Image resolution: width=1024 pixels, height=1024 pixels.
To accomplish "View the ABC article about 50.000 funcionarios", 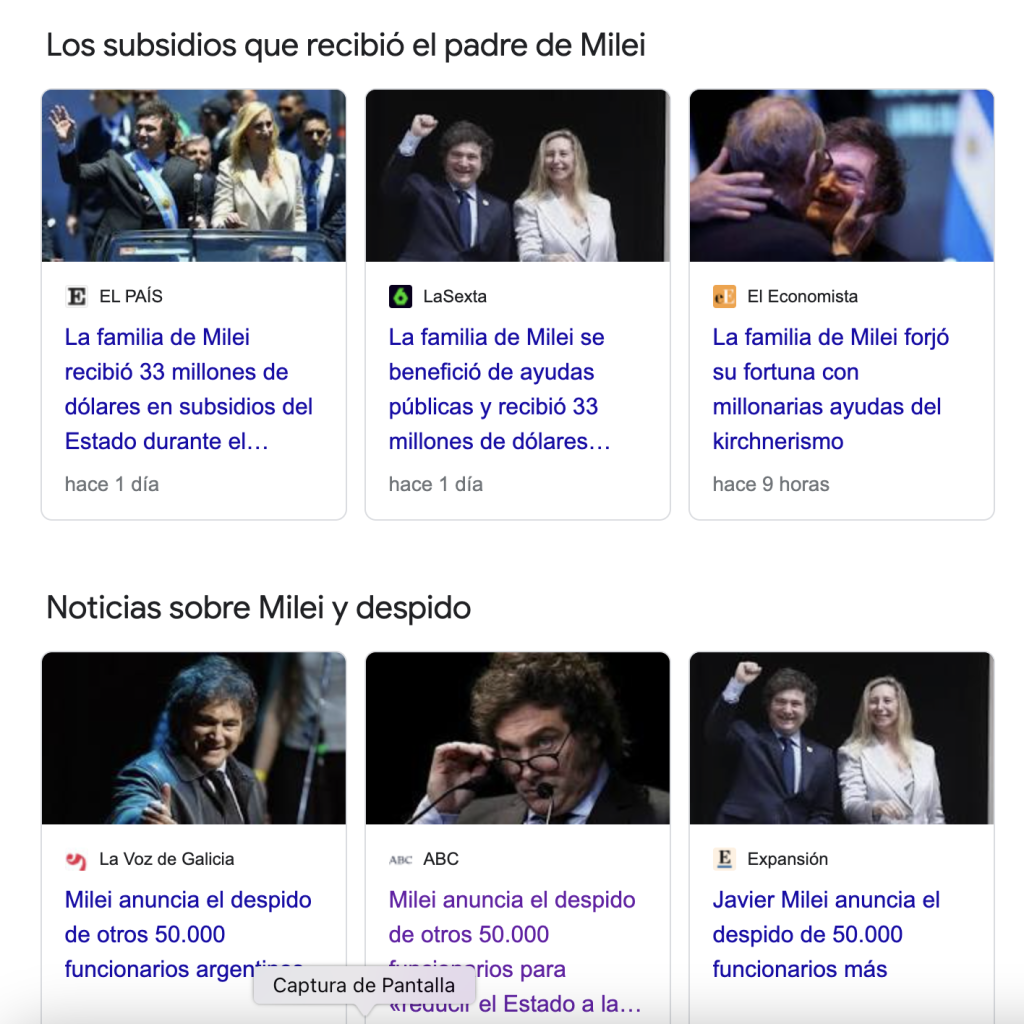I will 511,917.
